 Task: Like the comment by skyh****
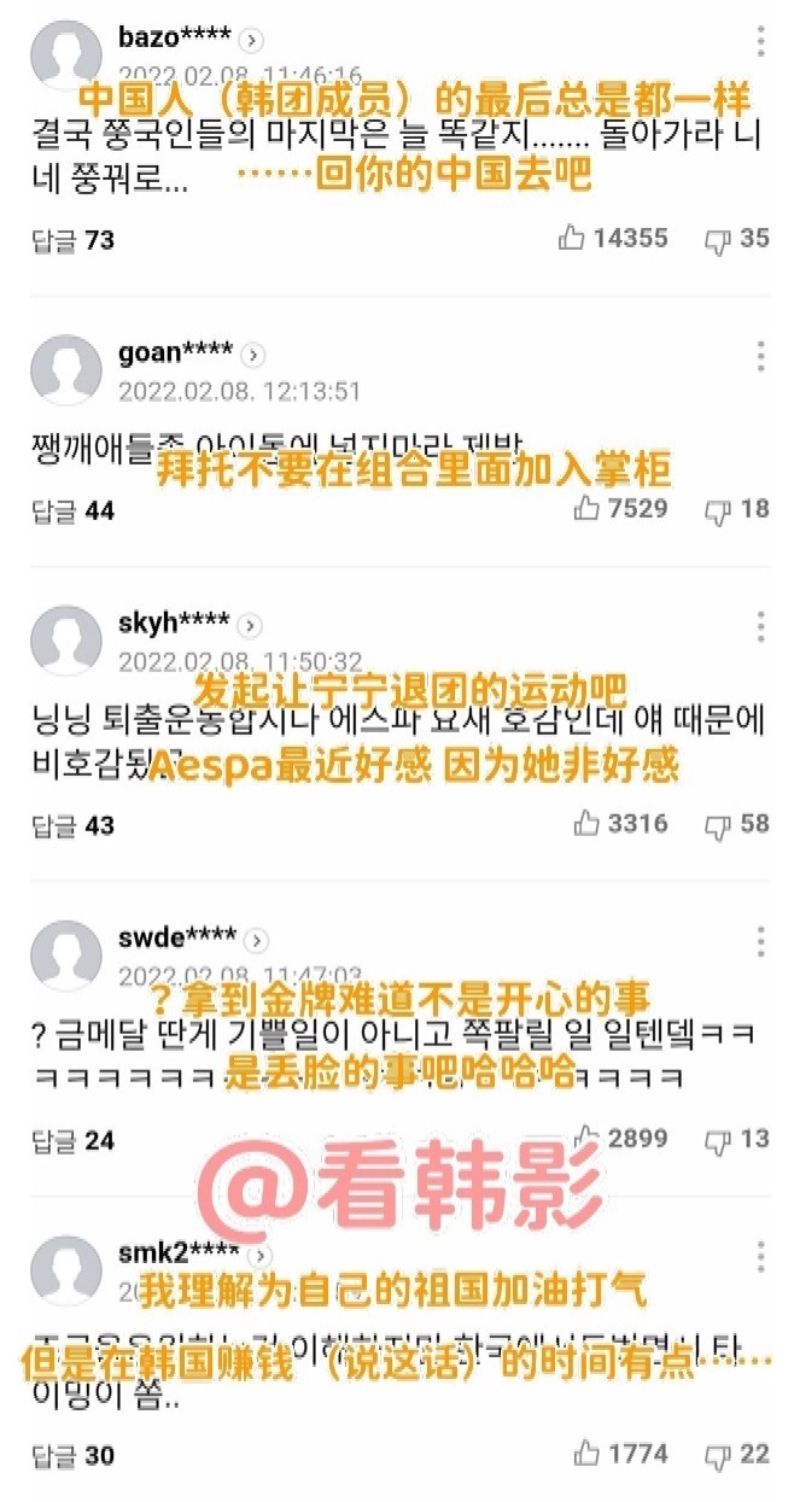coord(620,824)
